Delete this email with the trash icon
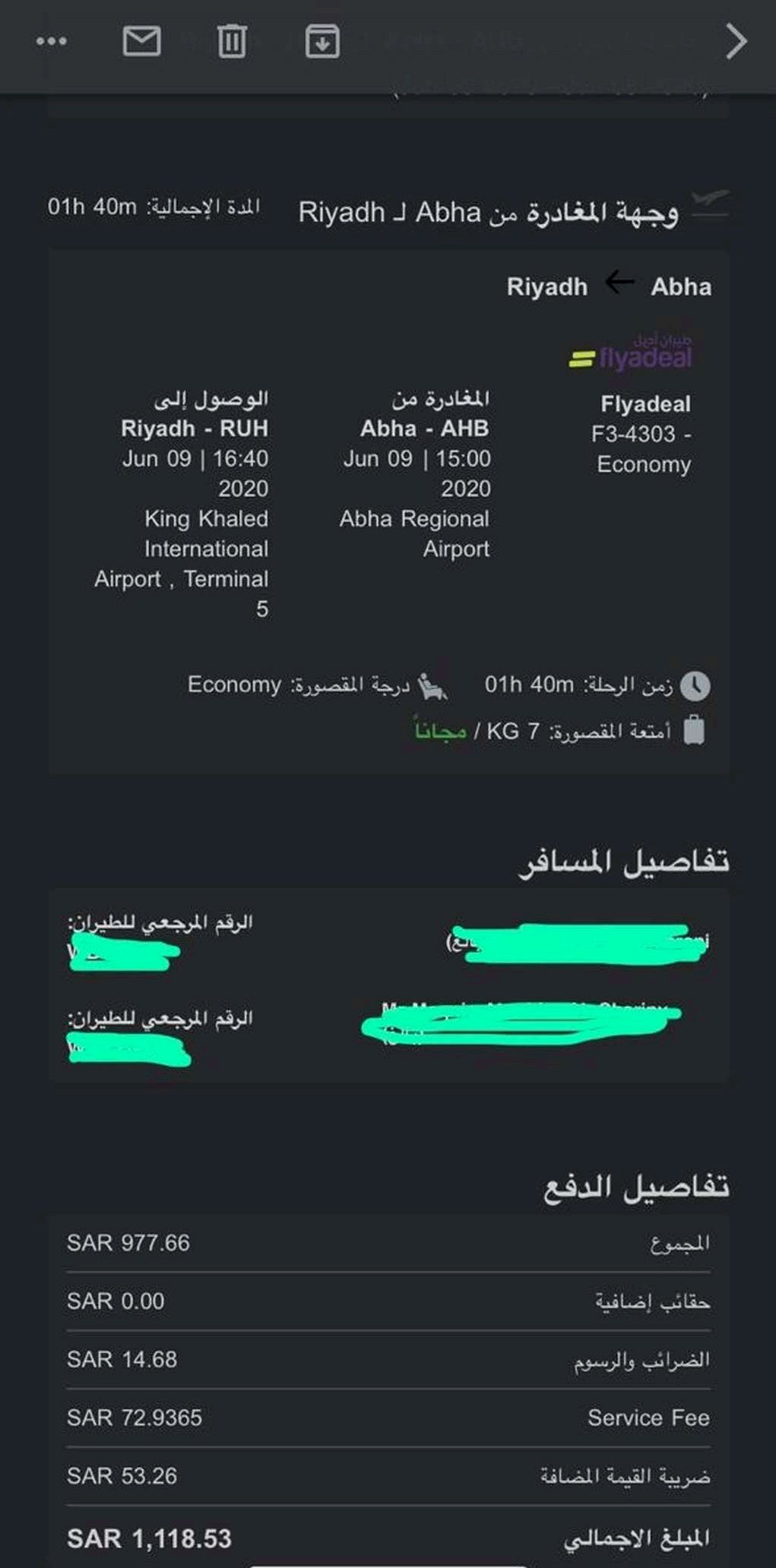 232,42
